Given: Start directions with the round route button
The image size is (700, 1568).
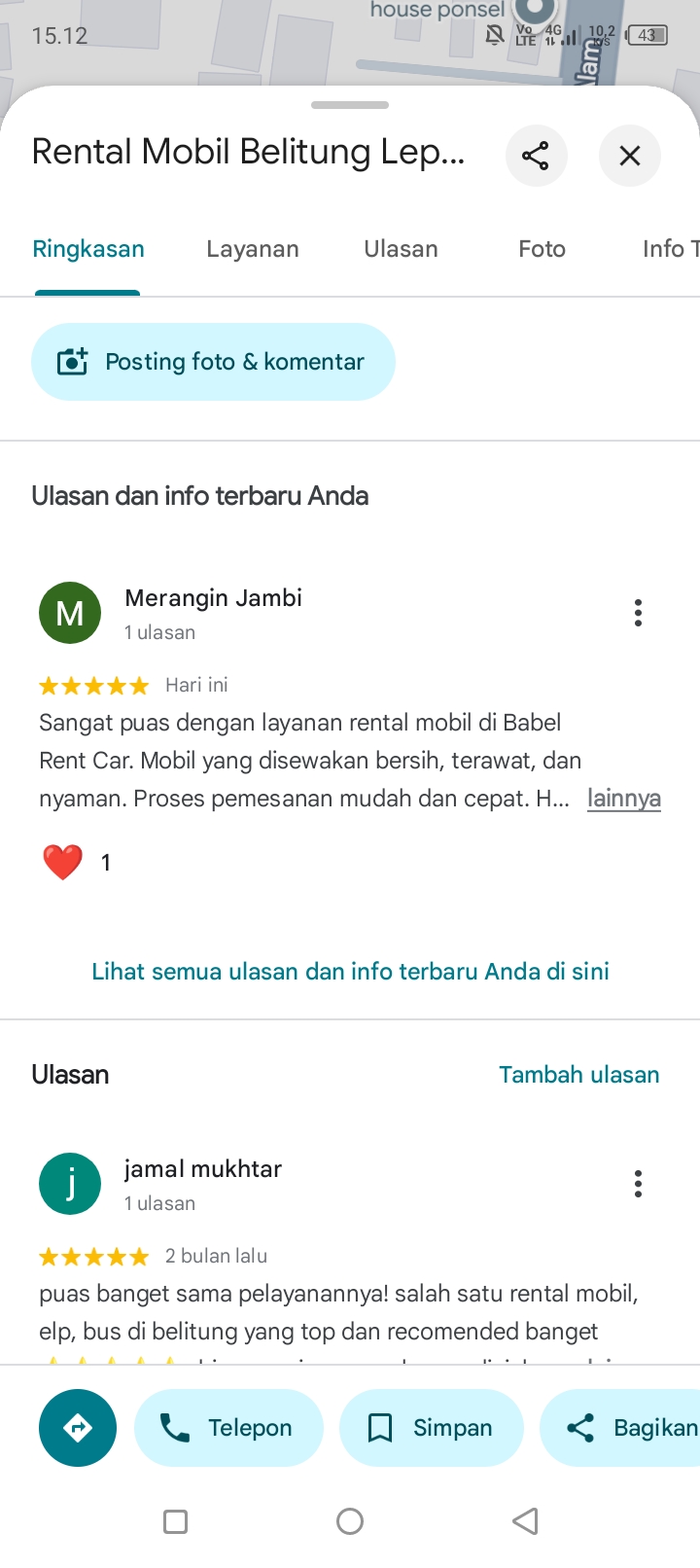Looking at the screenshot, I should [x=78, y=1428].
